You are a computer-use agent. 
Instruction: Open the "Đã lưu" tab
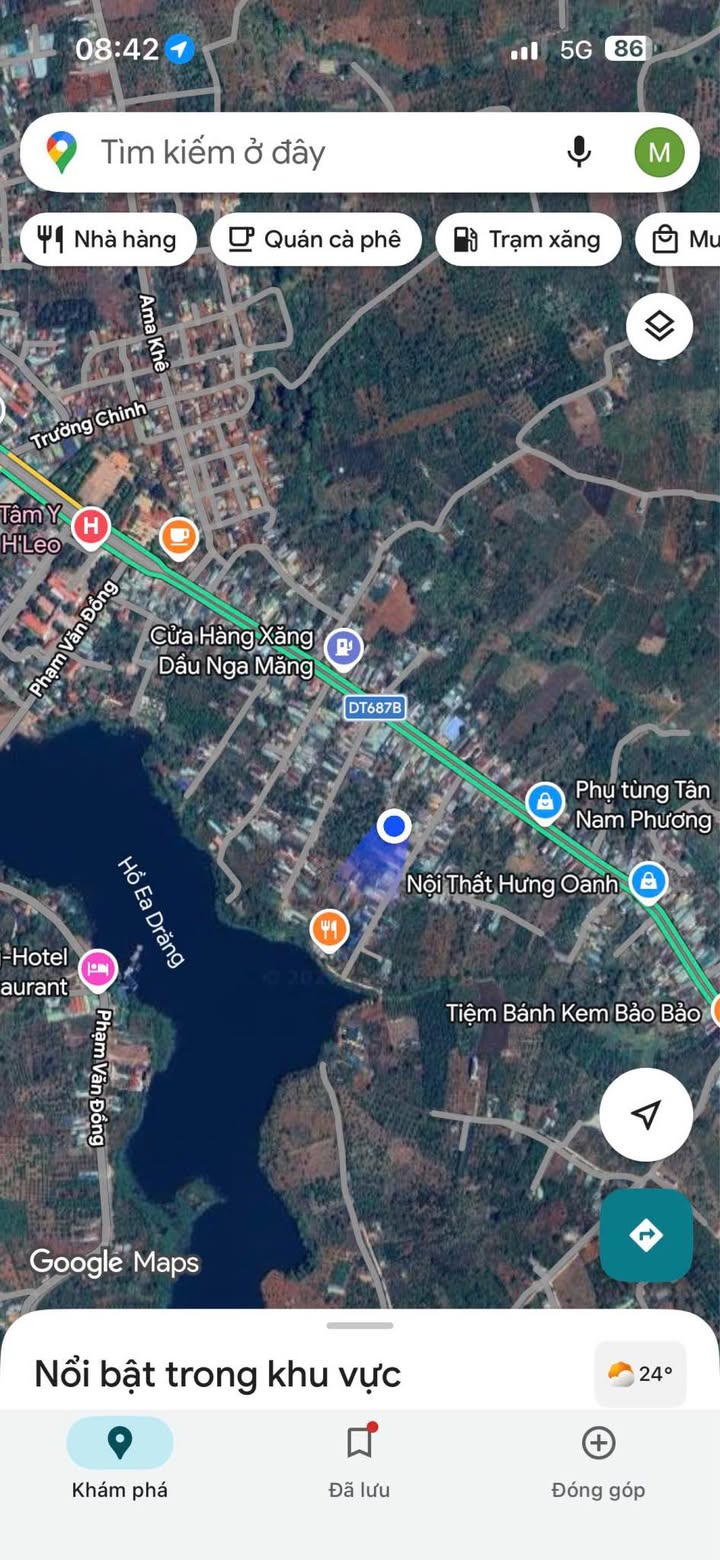(360, 1460)
